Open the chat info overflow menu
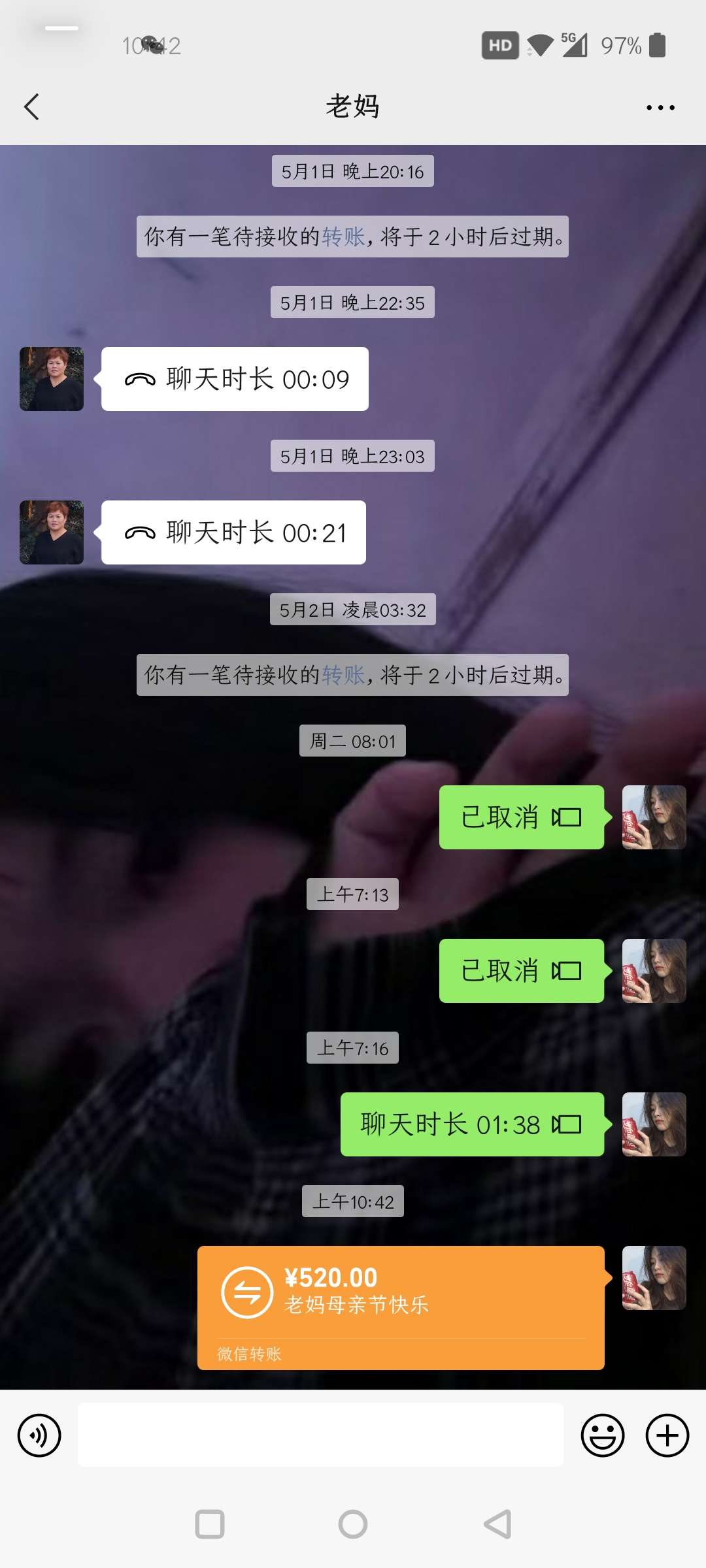 (660, 107)
